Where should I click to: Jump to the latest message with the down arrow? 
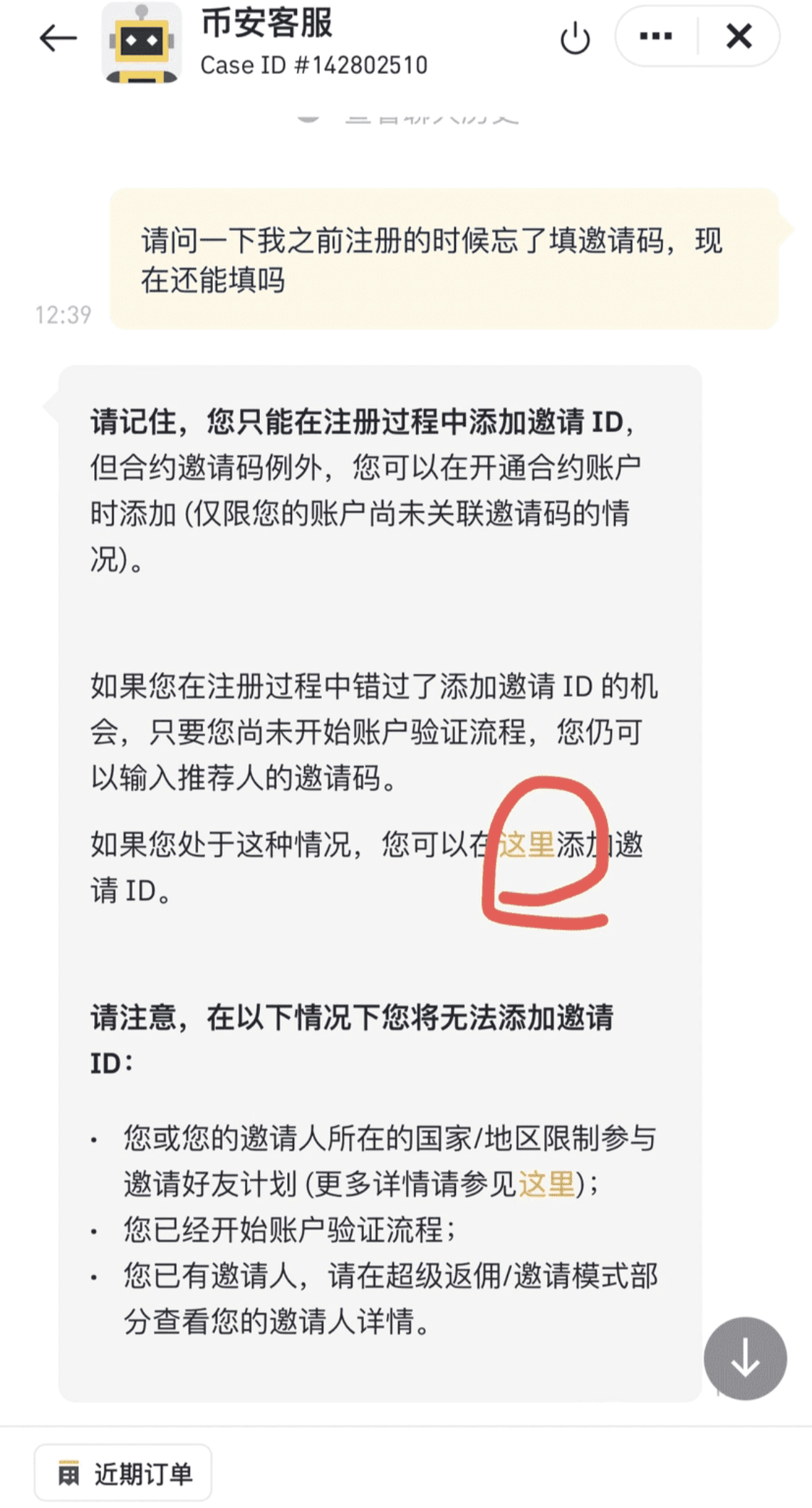click(745, 1358)
